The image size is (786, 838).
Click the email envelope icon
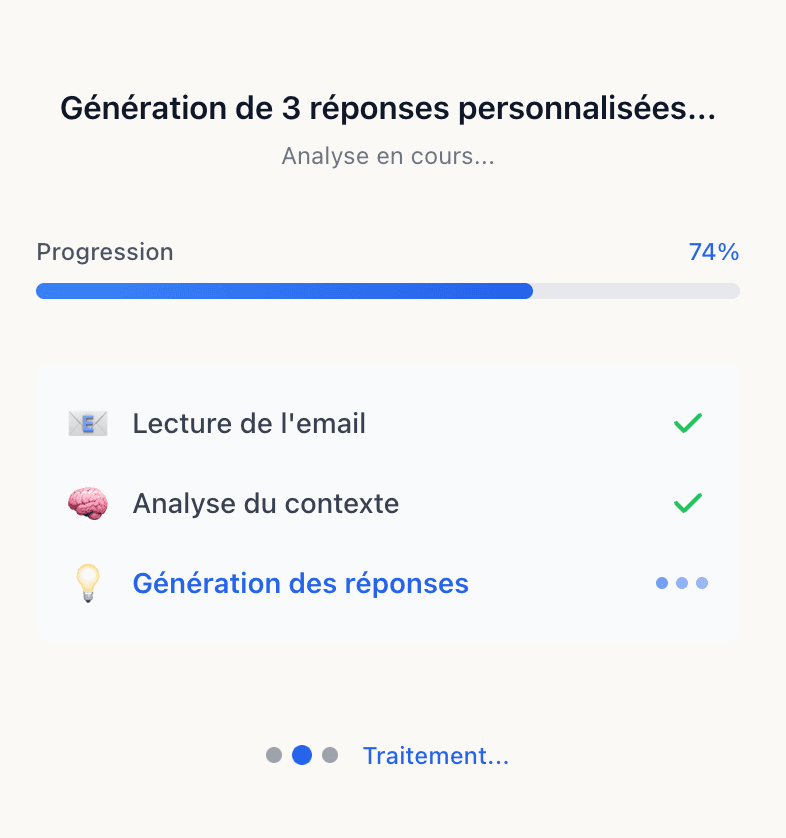[88, 423]
